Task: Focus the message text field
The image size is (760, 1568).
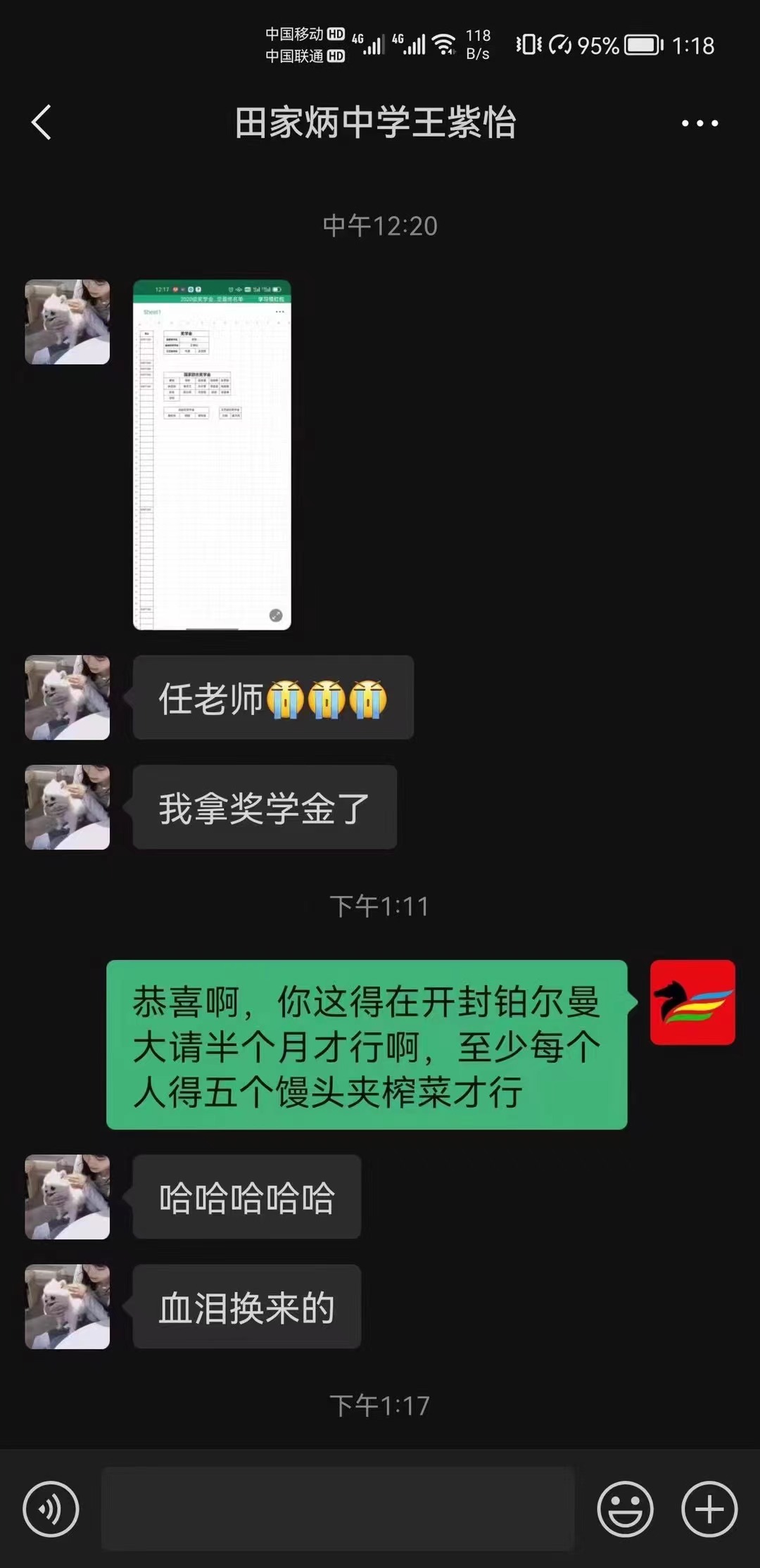Action: (338, 1509)
